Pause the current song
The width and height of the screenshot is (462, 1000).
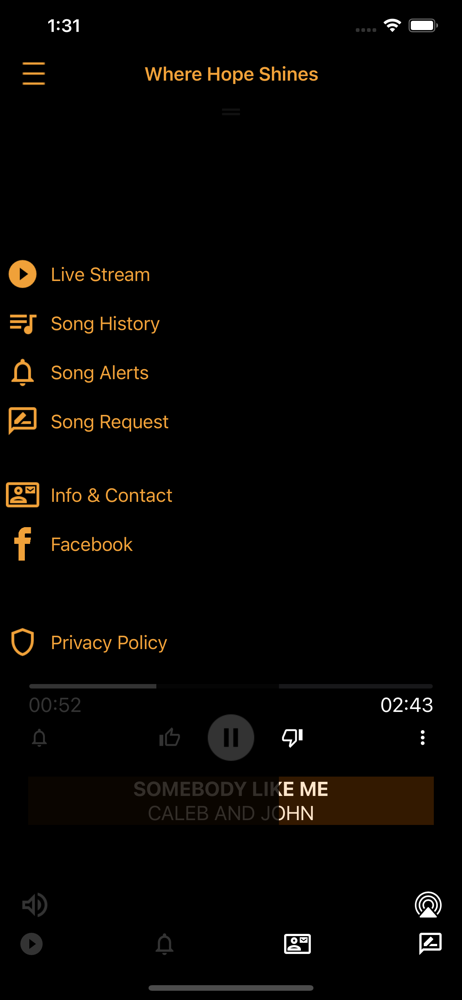click(x=231, y=738)
